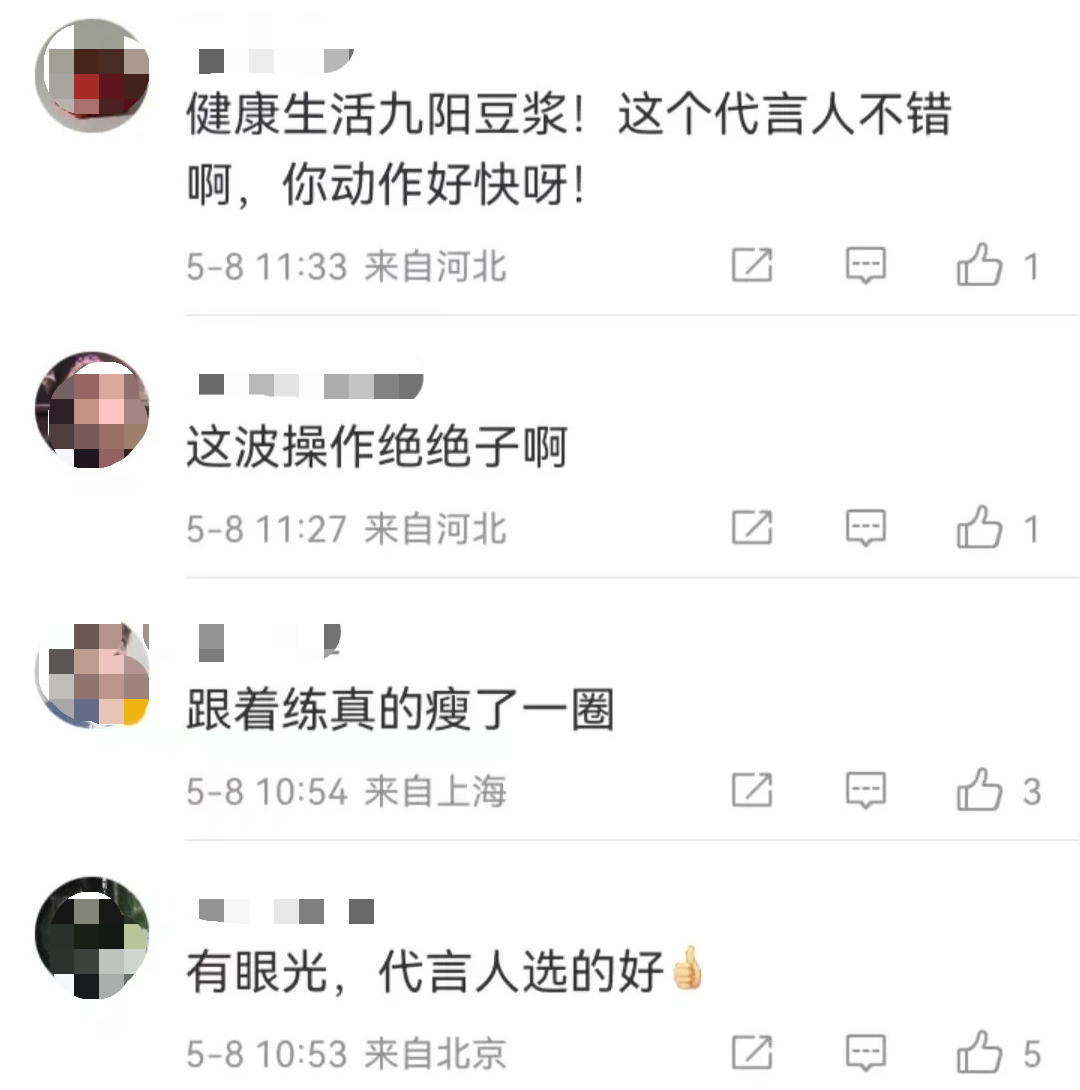Screen dimensions: 1080x1090
Task: Reply to the 健康生活九阳豆浆 comment
Action: pyautogui.click(x=866, y=266)
